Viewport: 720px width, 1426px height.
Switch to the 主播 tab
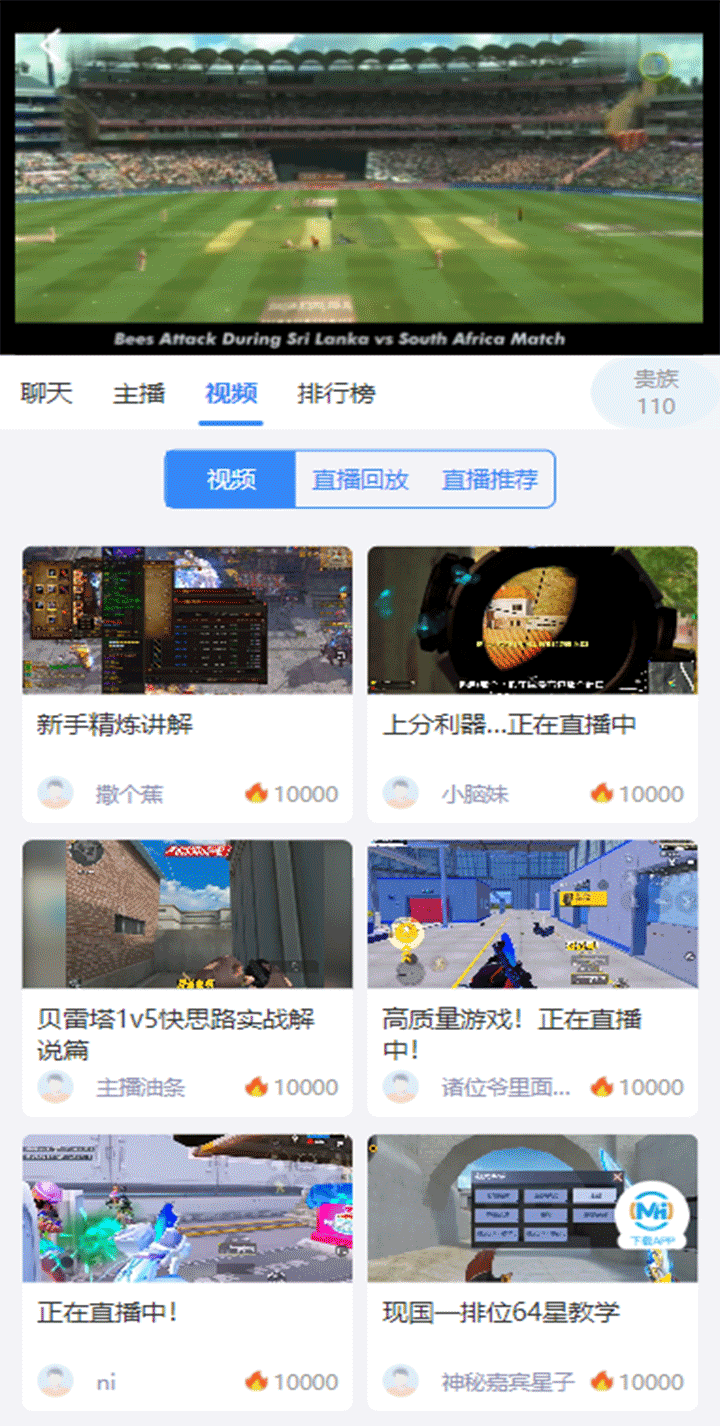click(x=139, y=394)
